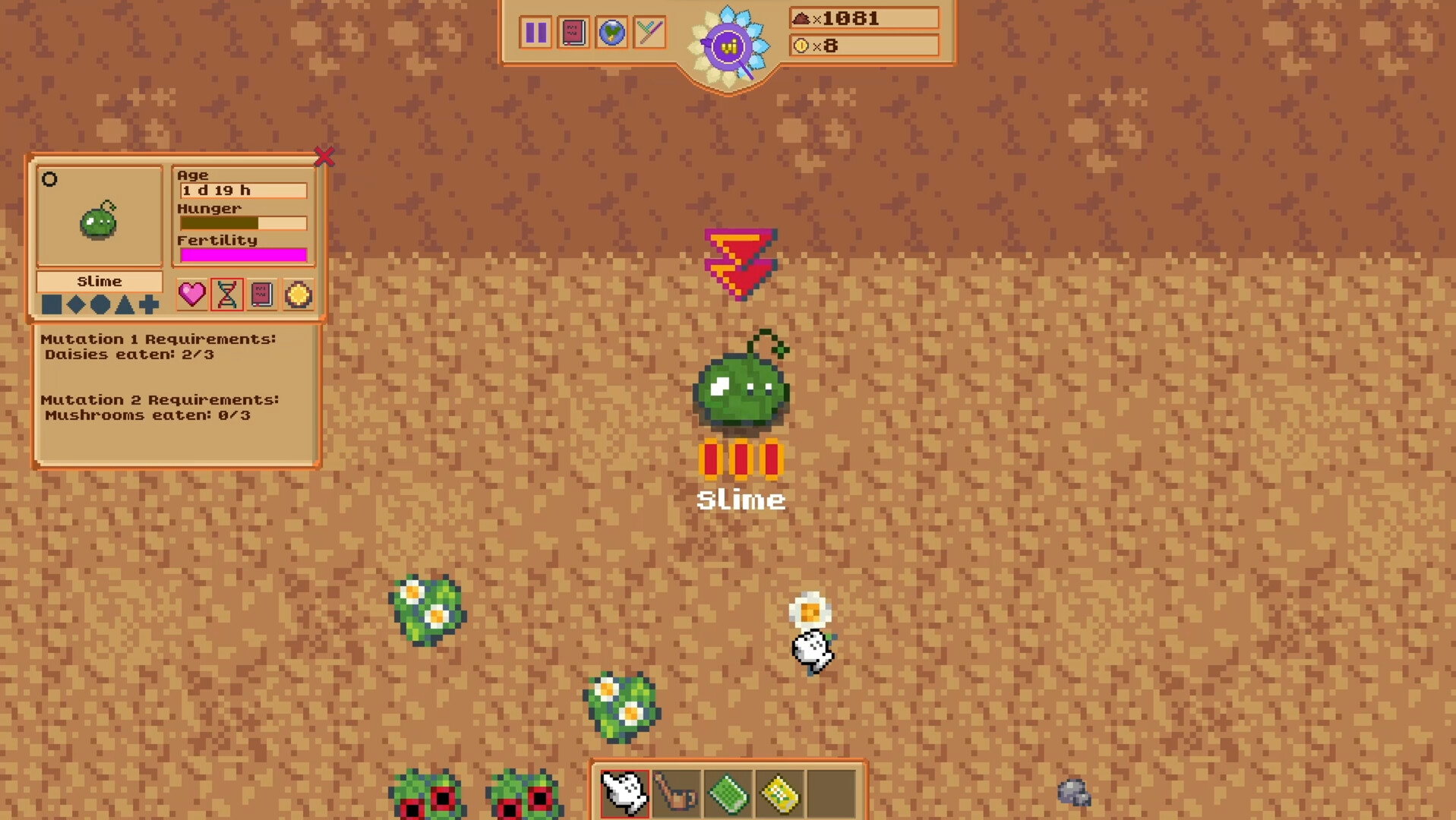Tap the season clock flower dial

(728, 47)
